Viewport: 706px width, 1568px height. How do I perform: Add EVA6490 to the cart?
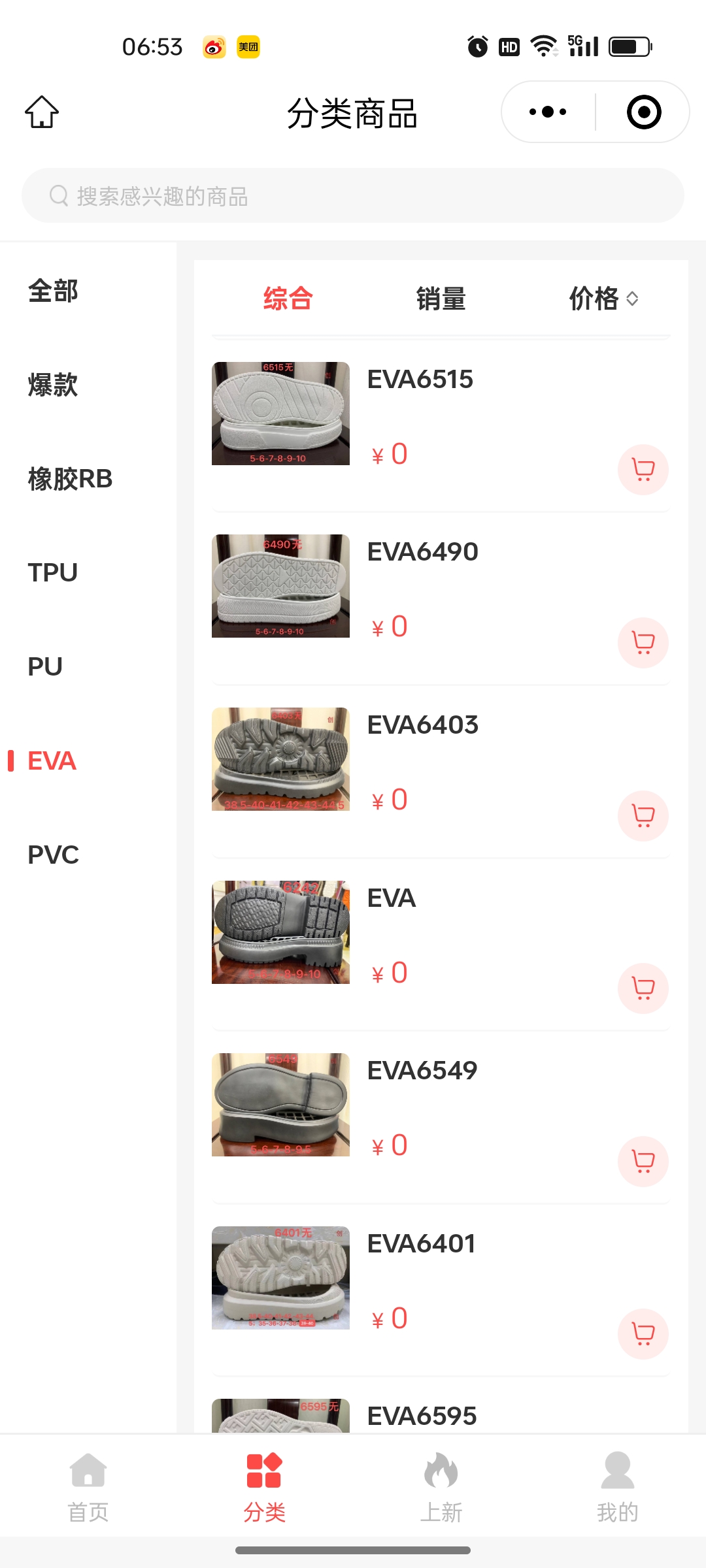point(643,643)
